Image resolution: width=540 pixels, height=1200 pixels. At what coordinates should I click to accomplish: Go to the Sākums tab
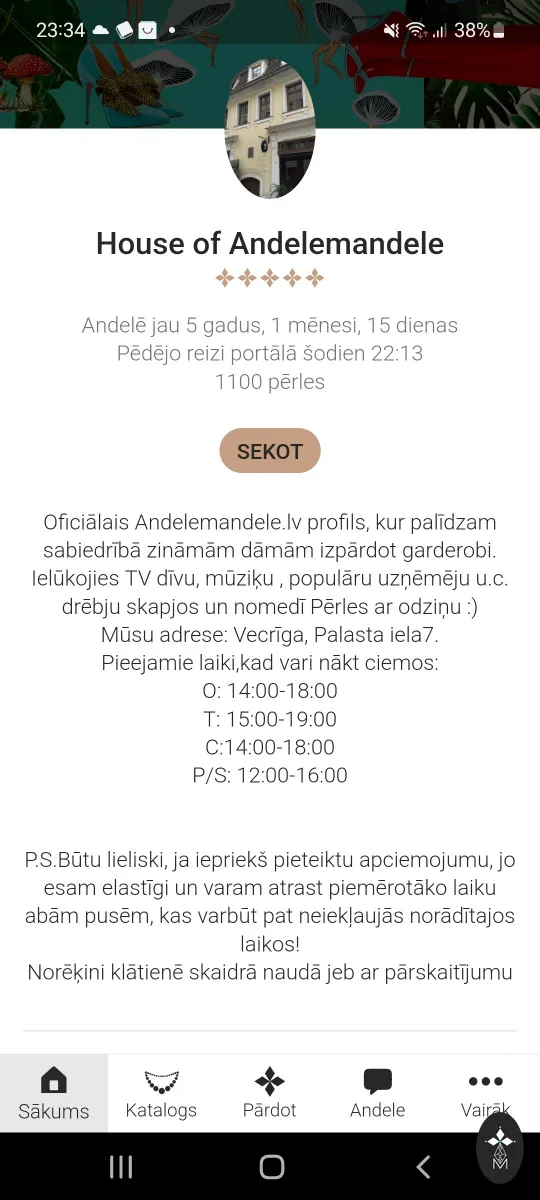tap(54, 1093)
